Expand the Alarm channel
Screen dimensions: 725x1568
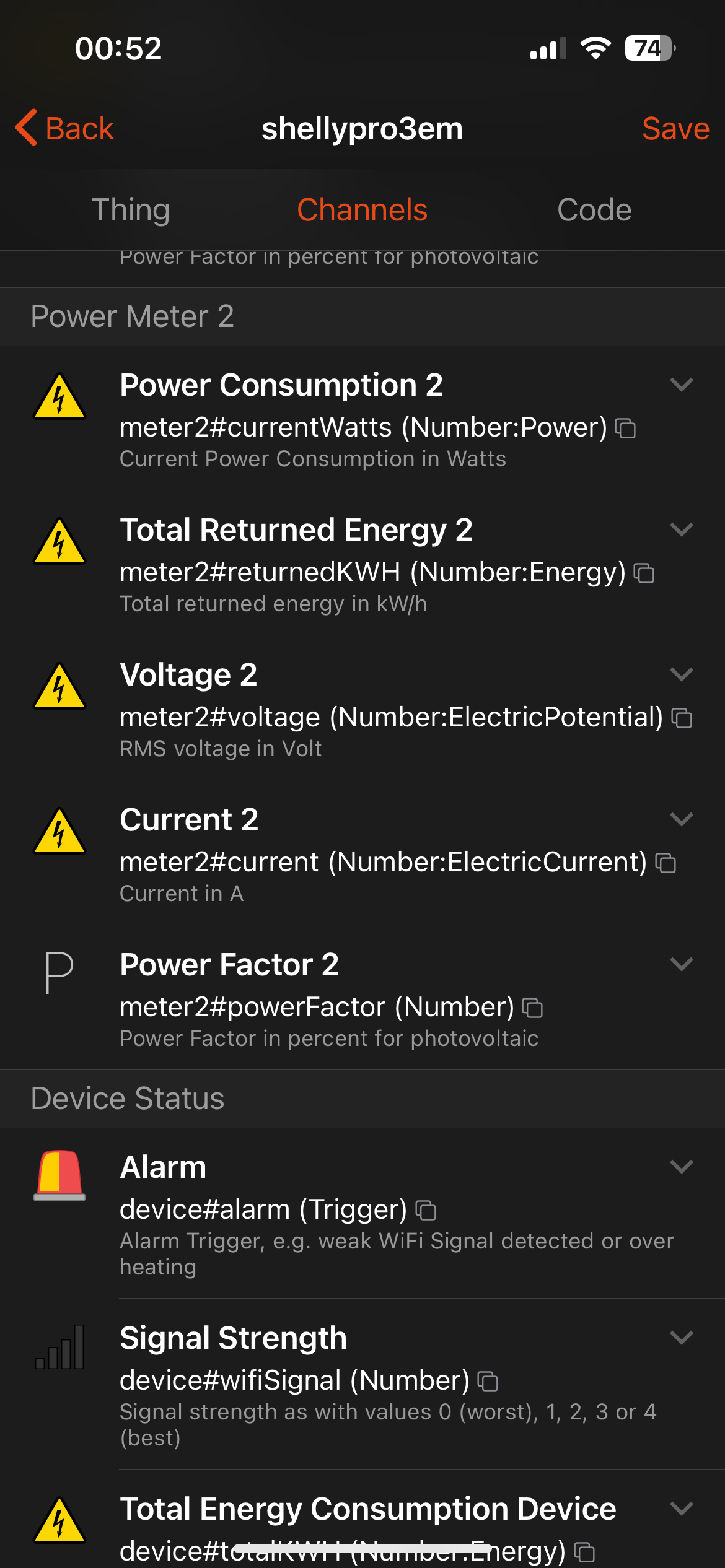[x=681, y=1167]
